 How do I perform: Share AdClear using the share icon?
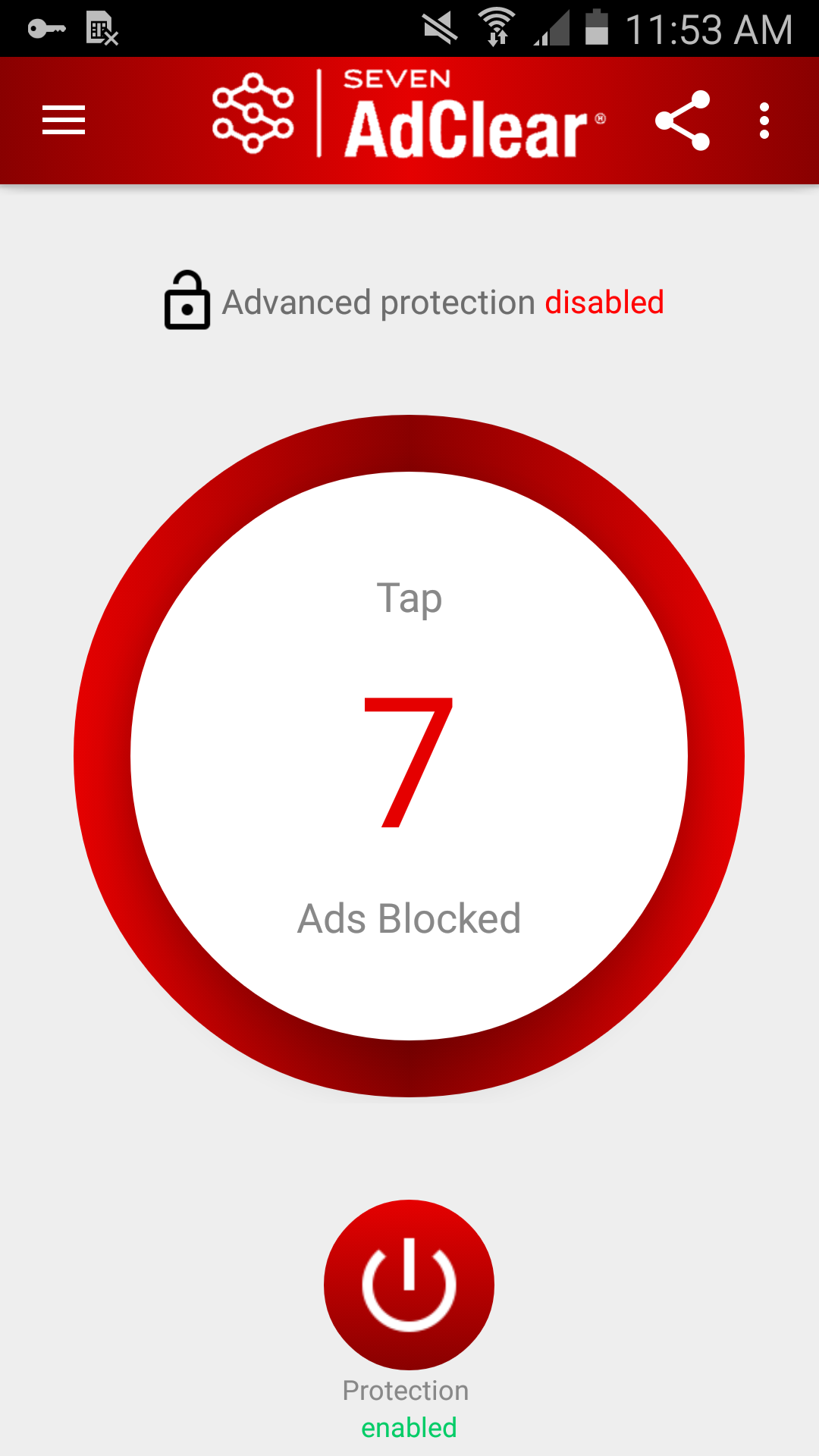pyautogui.click(x=682, y=121)
